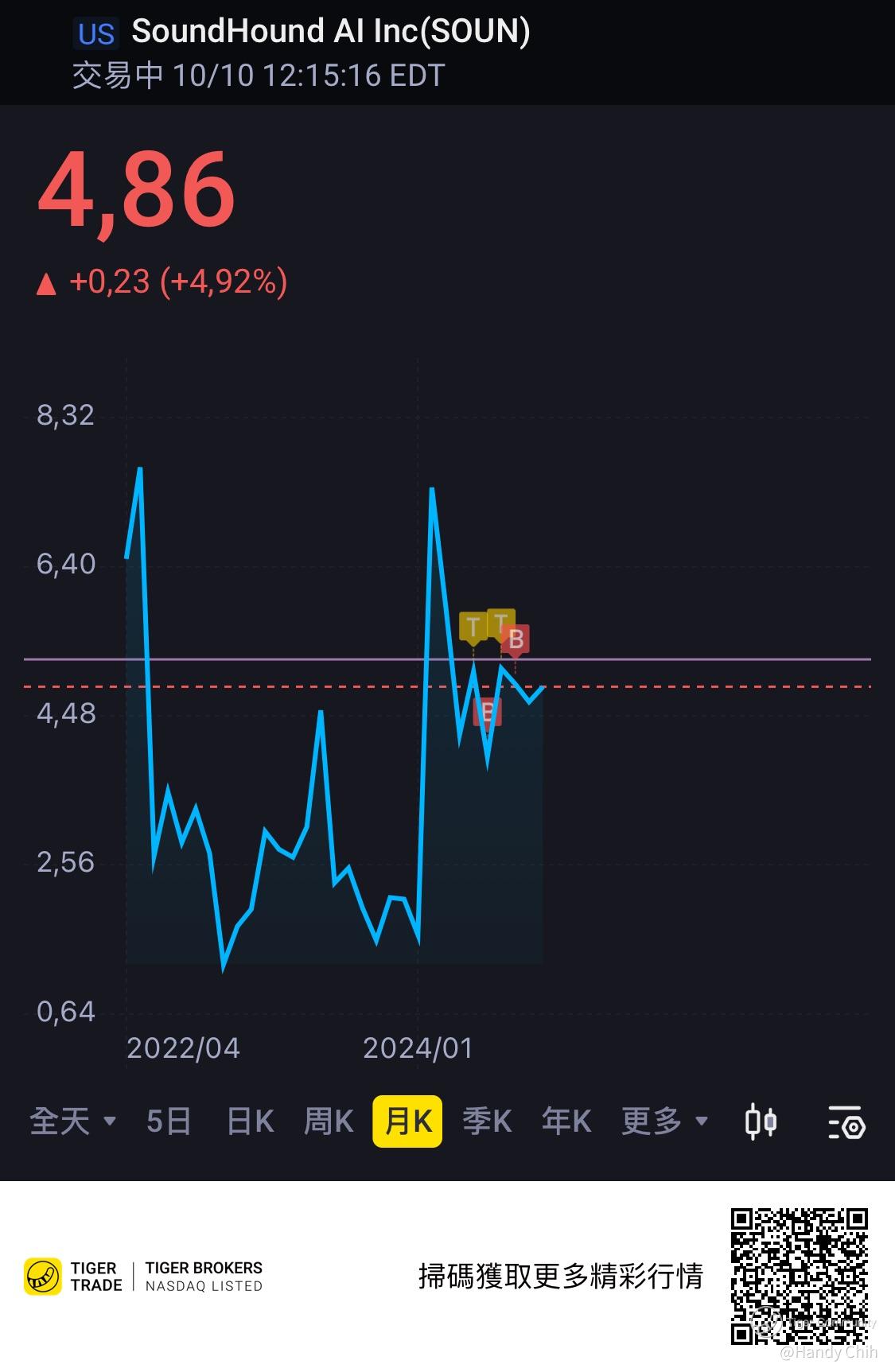The image size is (895, 1372).
Task: Show the 年K yearly chart
Action: pos(566,1121)
